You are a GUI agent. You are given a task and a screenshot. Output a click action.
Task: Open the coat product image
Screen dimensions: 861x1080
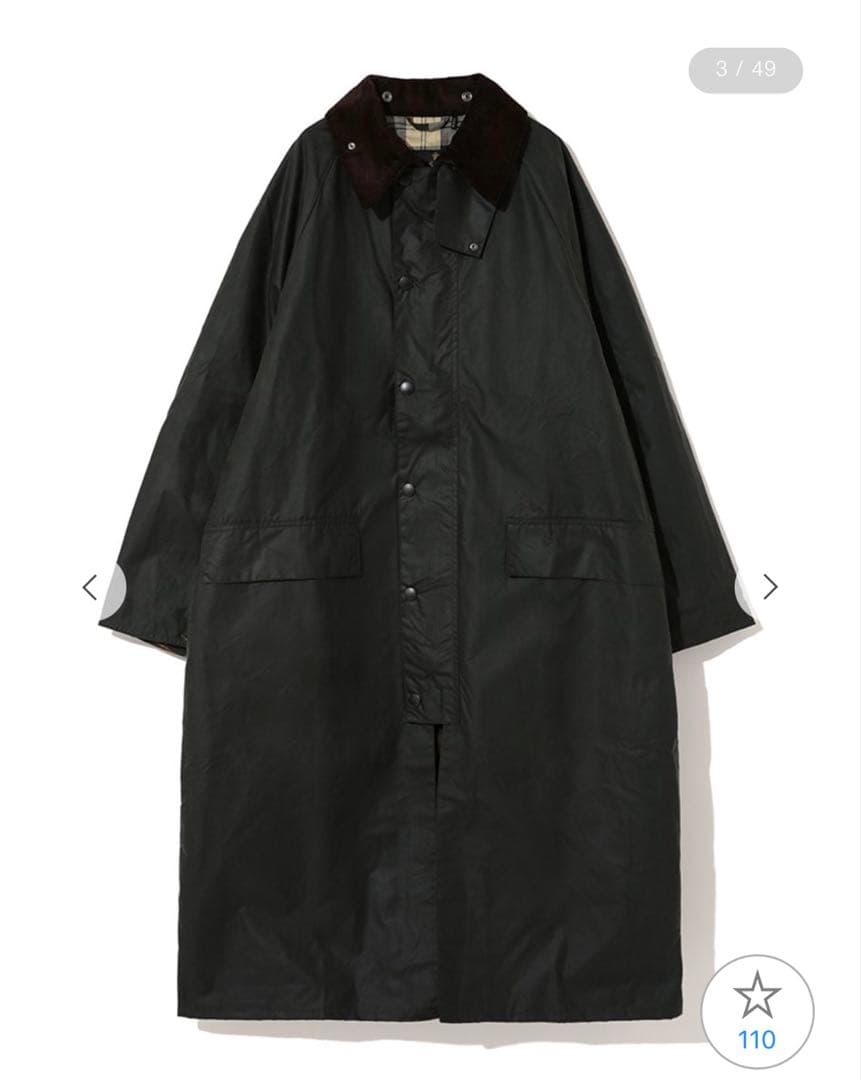430,540
